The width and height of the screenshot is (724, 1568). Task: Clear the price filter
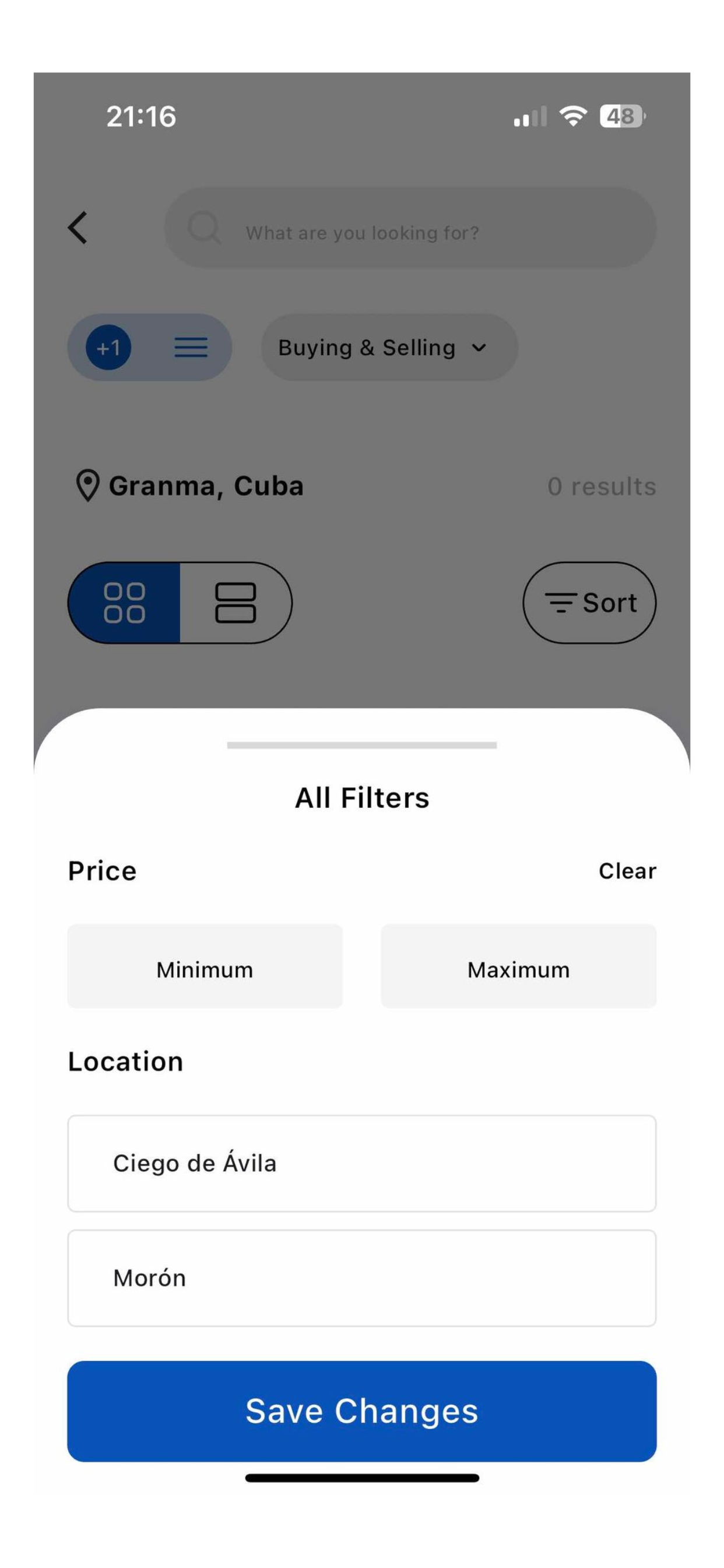tap(627, 871)
